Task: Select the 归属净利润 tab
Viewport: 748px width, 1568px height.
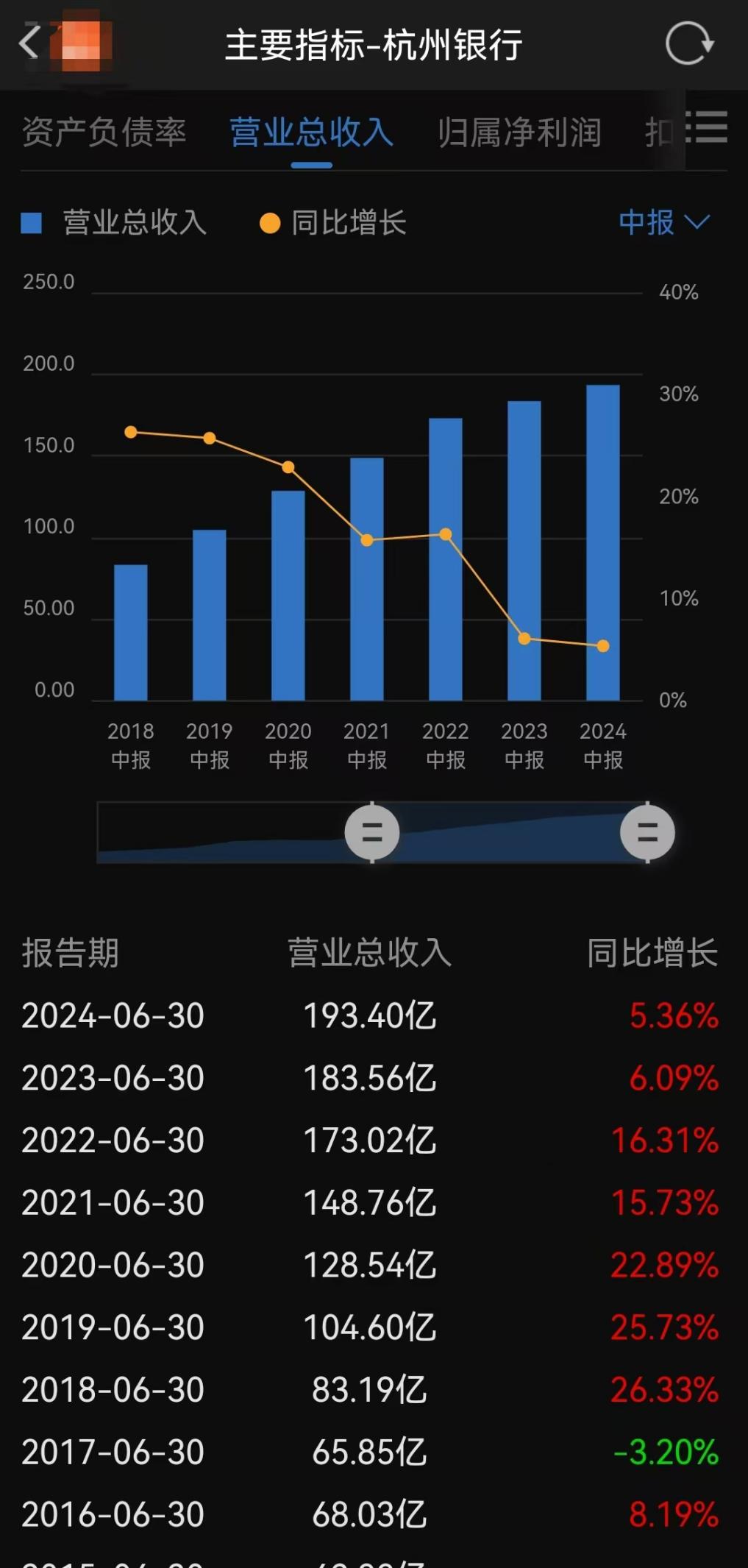Action: 520,132
